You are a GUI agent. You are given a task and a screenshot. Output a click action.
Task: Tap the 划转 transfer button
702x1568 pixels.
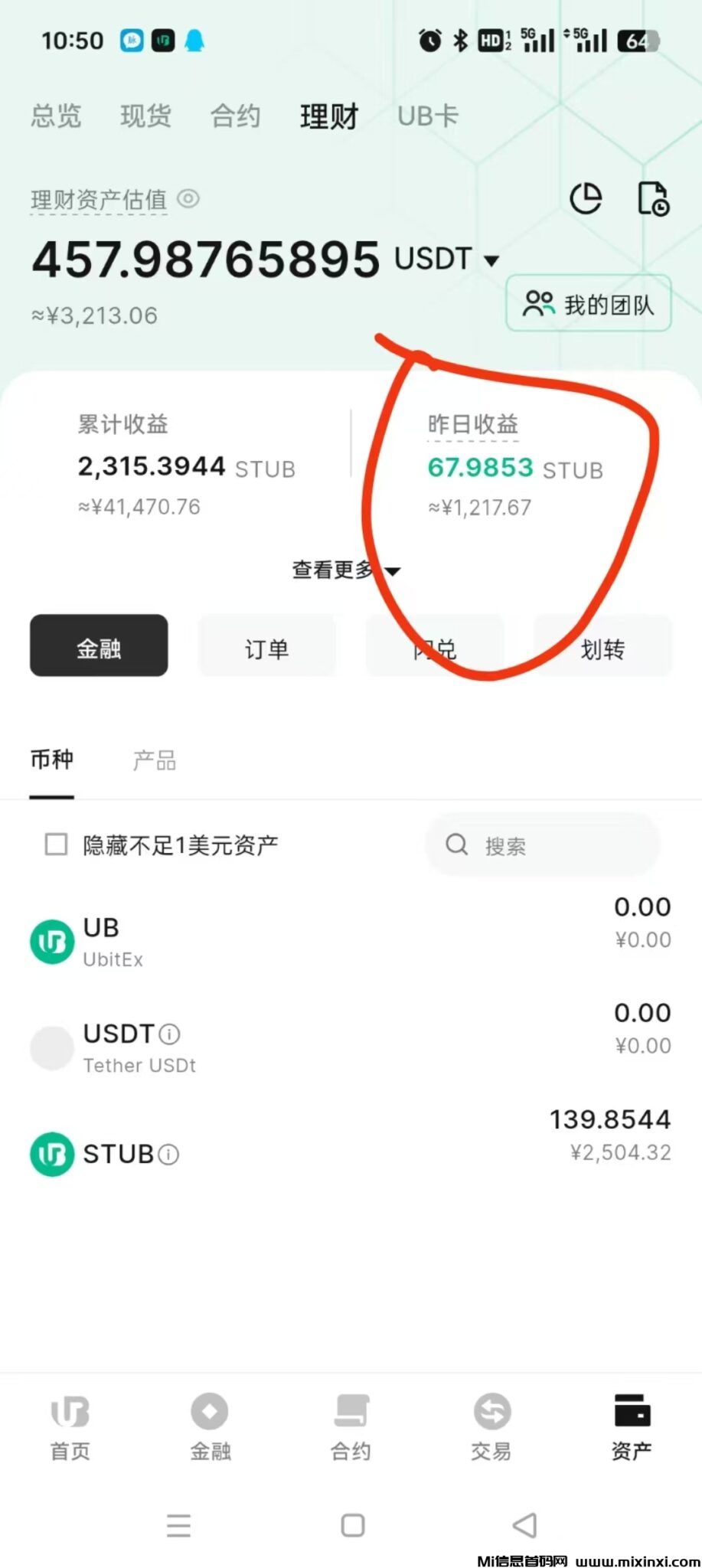click(x=602, y=649)
